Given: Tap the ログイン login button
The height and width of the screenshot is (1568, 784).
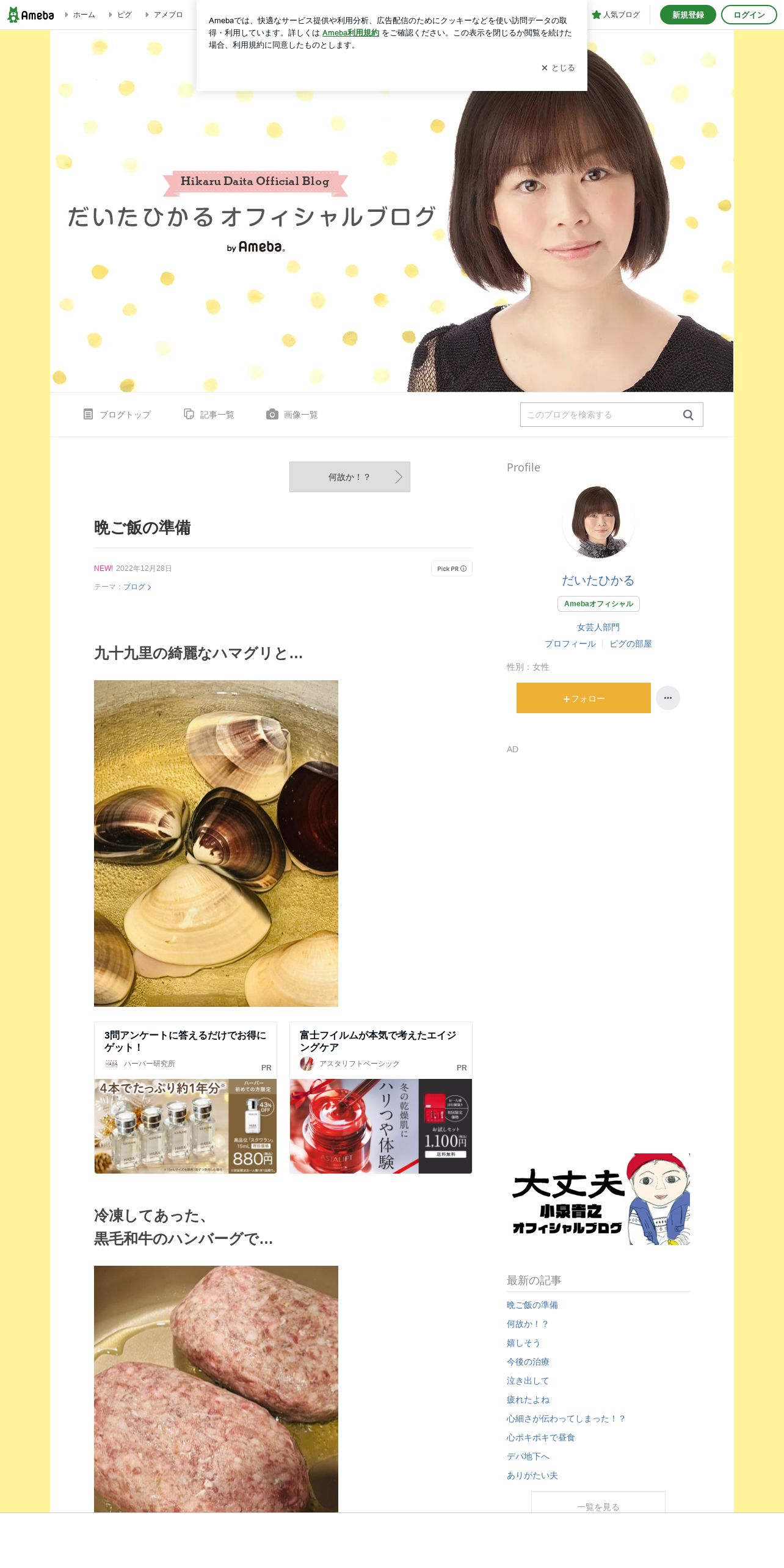Looking at the screenshot, I should point(749,15).
